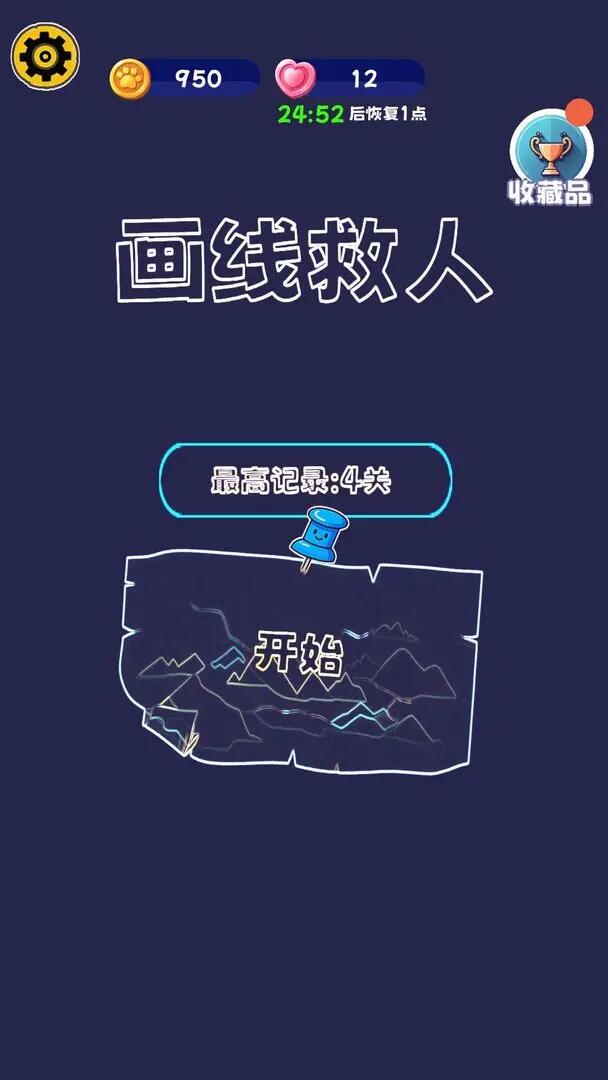Start the game with 开始
Viewport: 608px width, 1080px height.
click(x=299, y=657)
